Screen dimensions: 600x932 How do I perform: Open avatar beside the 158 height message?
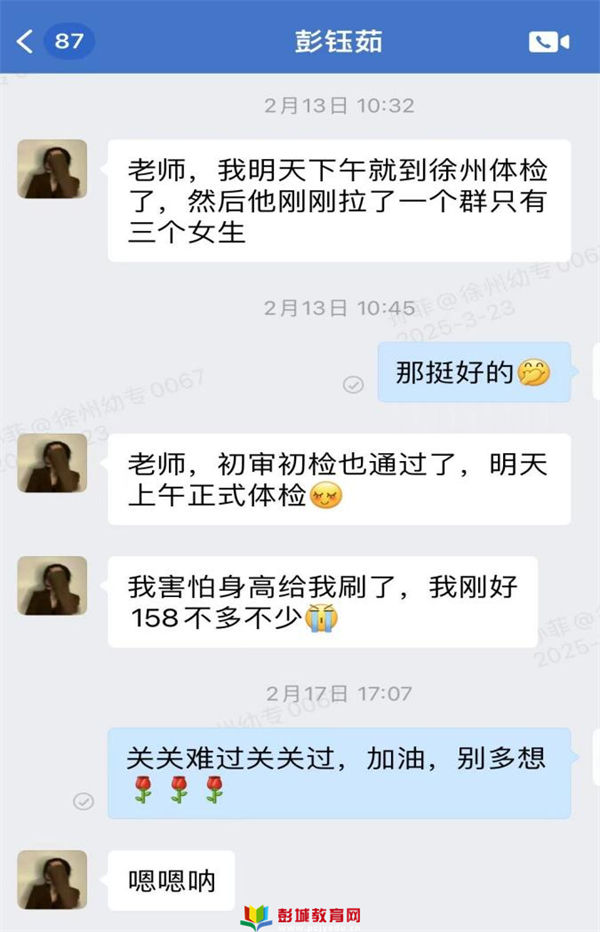pyautogui.click(x=52, y=585)
